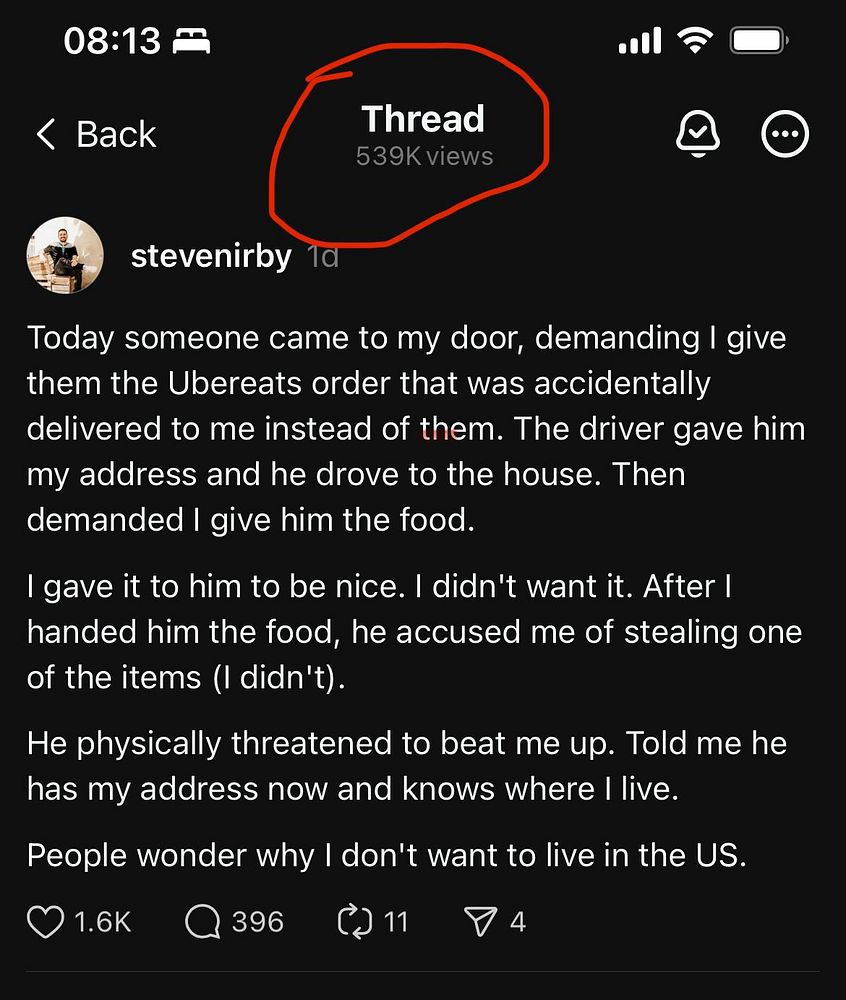Go back from the thread
846x1000 pixels.
tap(96, 134)
